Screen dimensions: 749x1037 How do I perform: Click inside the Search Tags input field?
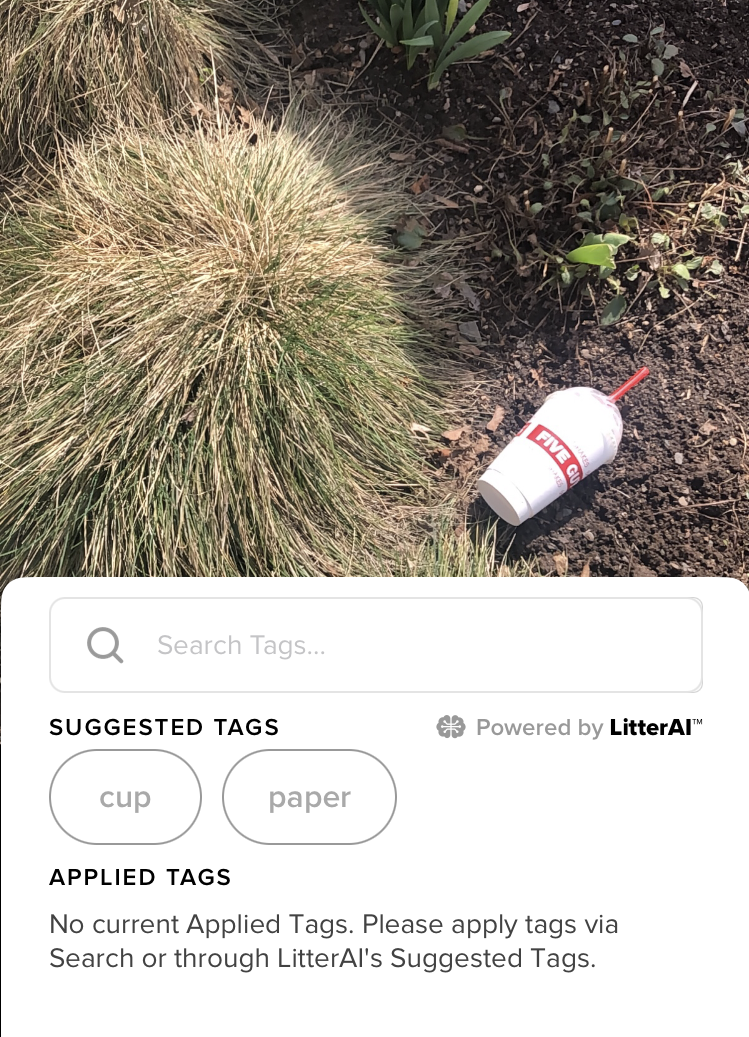pyautogui.click(x=300, y=644)
